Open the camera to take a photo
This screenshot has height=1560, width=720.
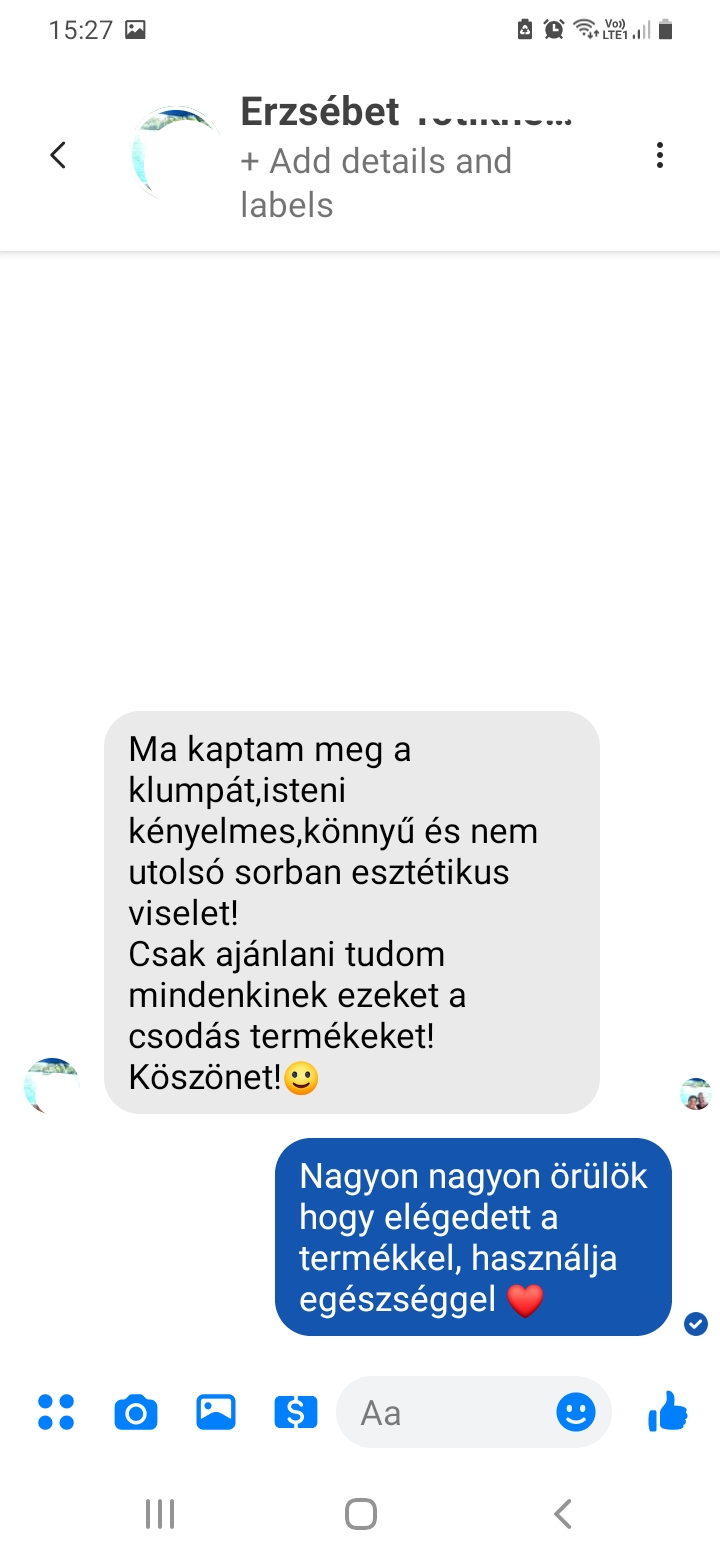point(136,1412)
